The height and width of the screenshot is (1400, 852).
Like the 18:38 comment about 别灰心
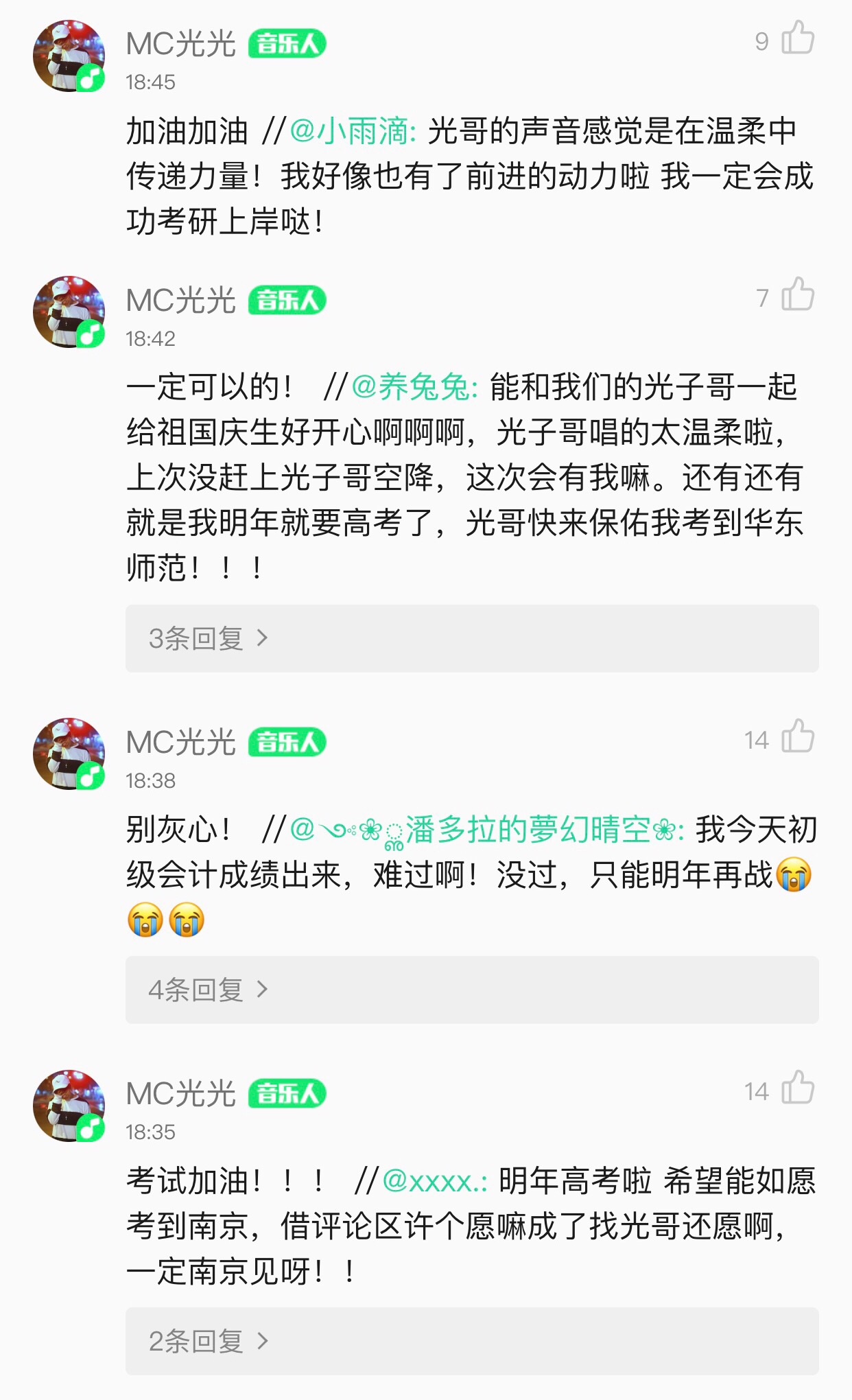pyautogui.click(x=797, y=737)
